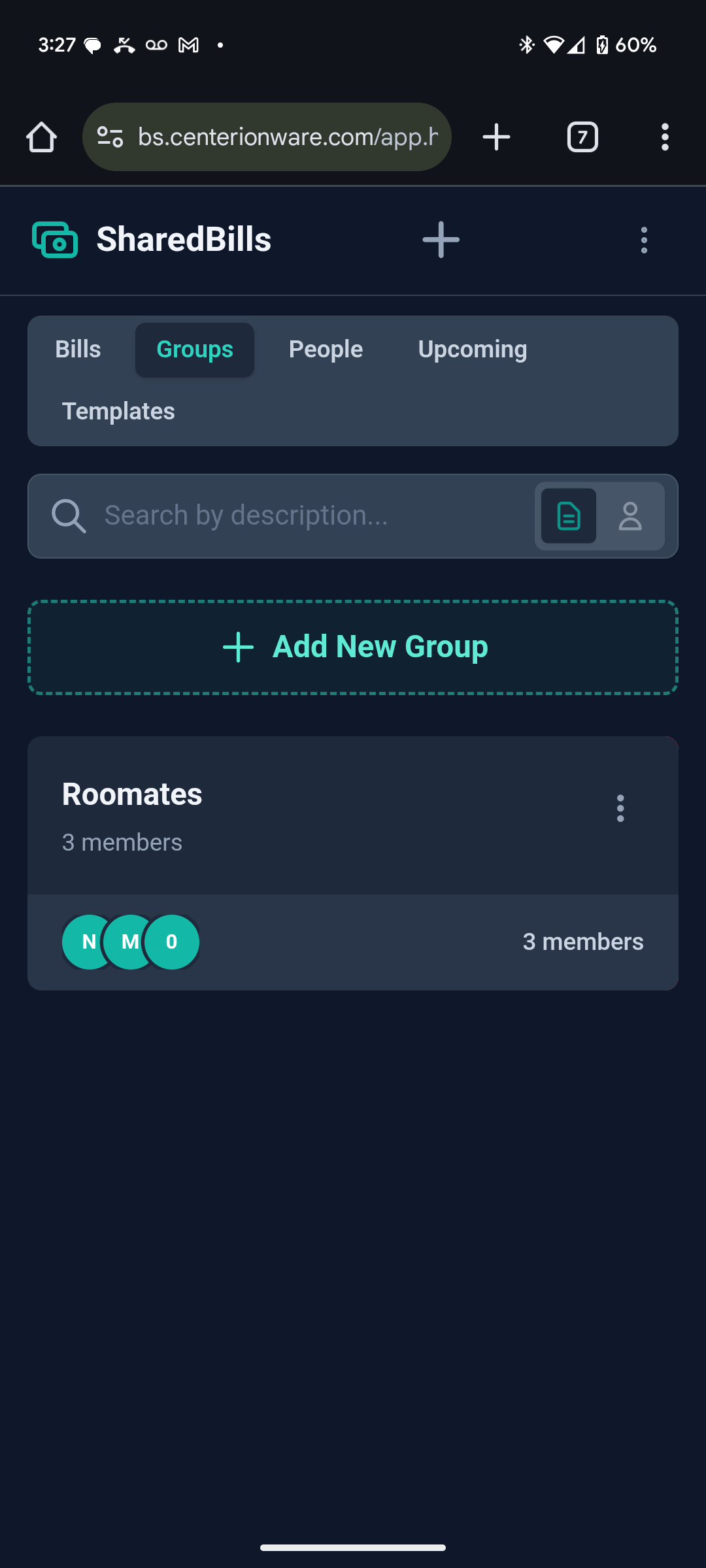Tap the browser home button
Viewport: 706px width, 1568px height.
point(41,137)
